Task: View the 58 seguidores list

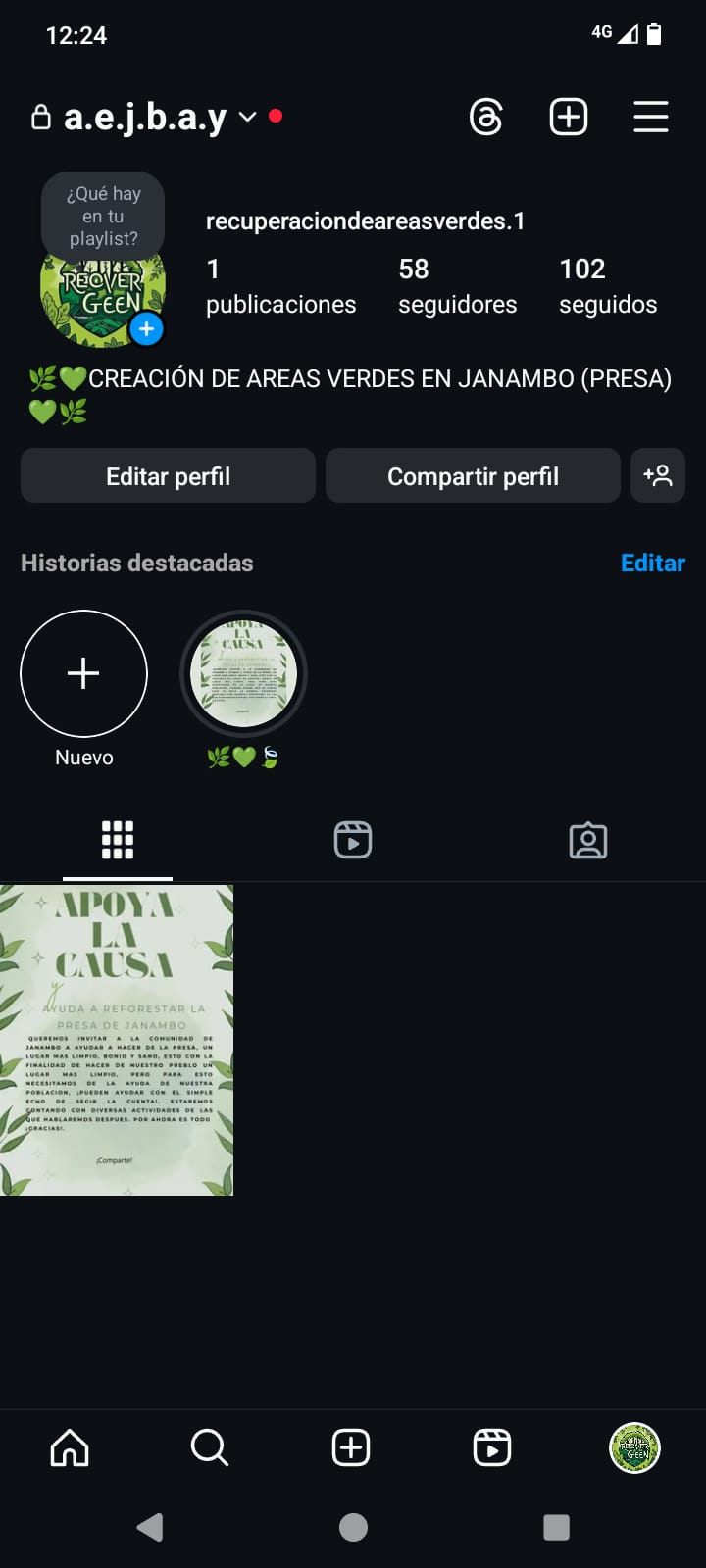Action: 457,286
